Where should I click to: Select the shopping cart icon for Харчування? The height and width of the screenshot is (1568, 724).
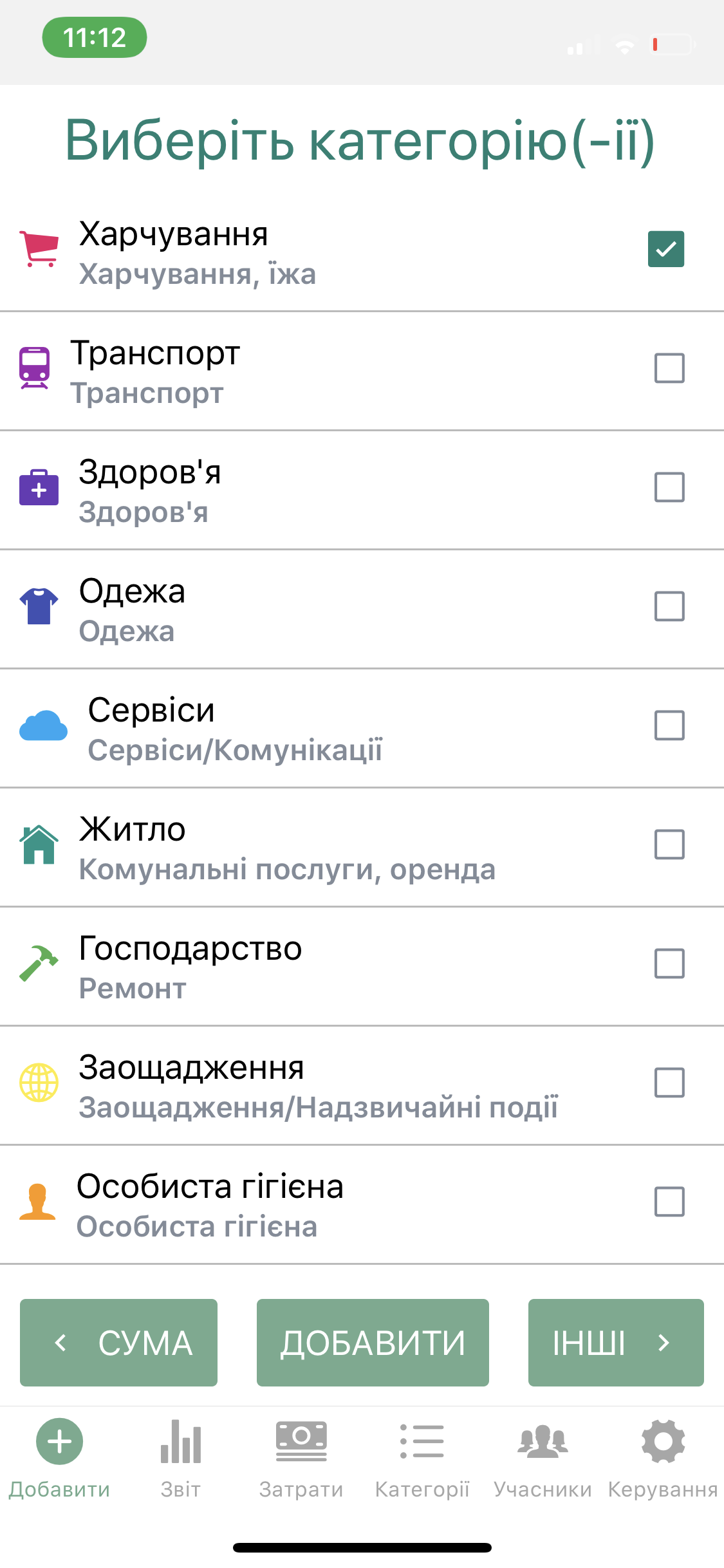tap(40, 250)
